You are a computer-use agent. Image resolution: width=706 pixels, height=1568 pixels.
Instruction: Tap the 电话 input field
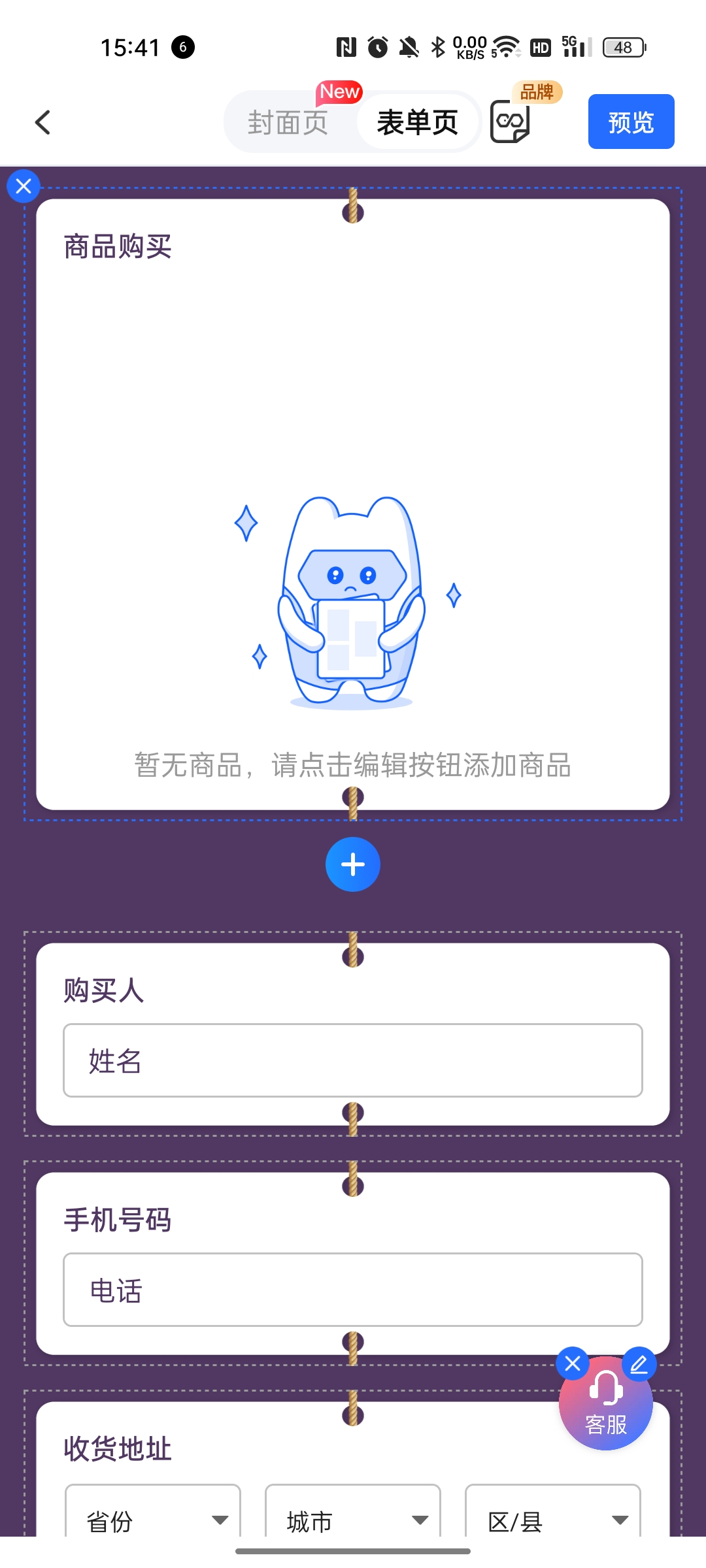click(353, 1290)
